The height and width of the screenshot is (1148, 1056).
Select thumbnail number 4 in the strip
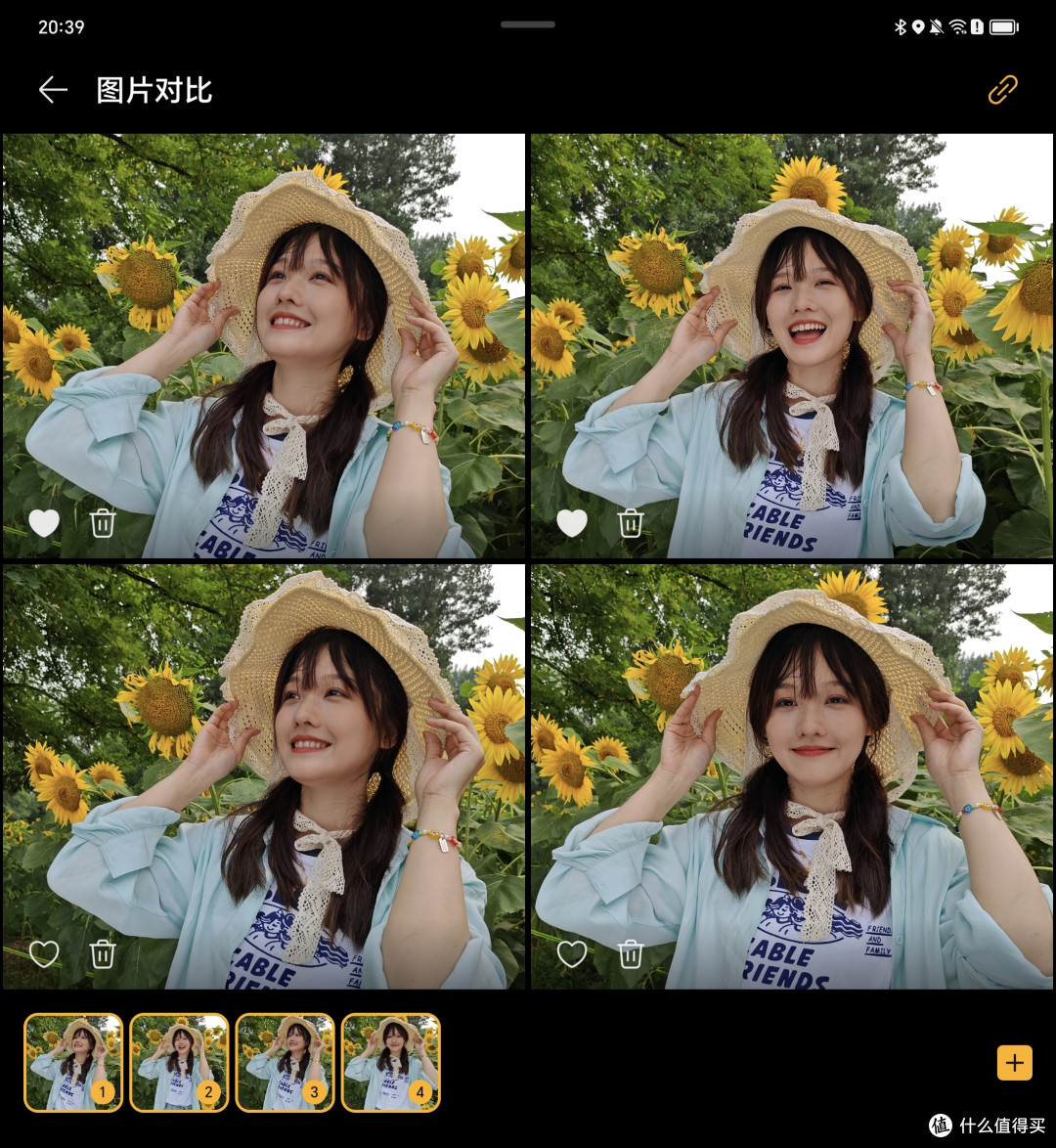pyautogui.click(x=390, y=1062)
